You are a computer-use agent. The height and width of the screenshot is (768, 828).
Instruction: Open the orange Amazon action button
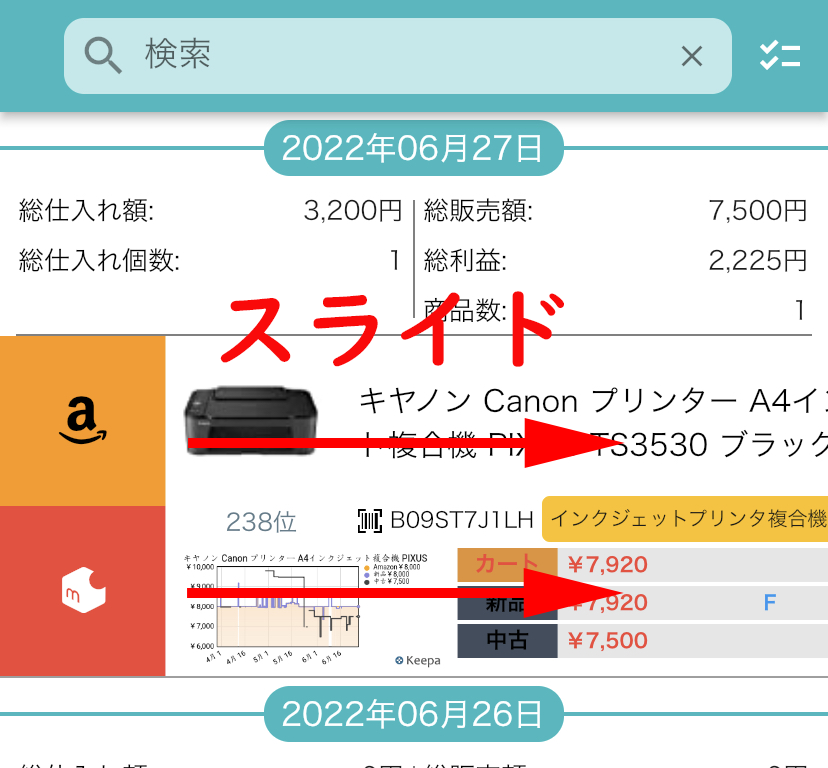82,420
